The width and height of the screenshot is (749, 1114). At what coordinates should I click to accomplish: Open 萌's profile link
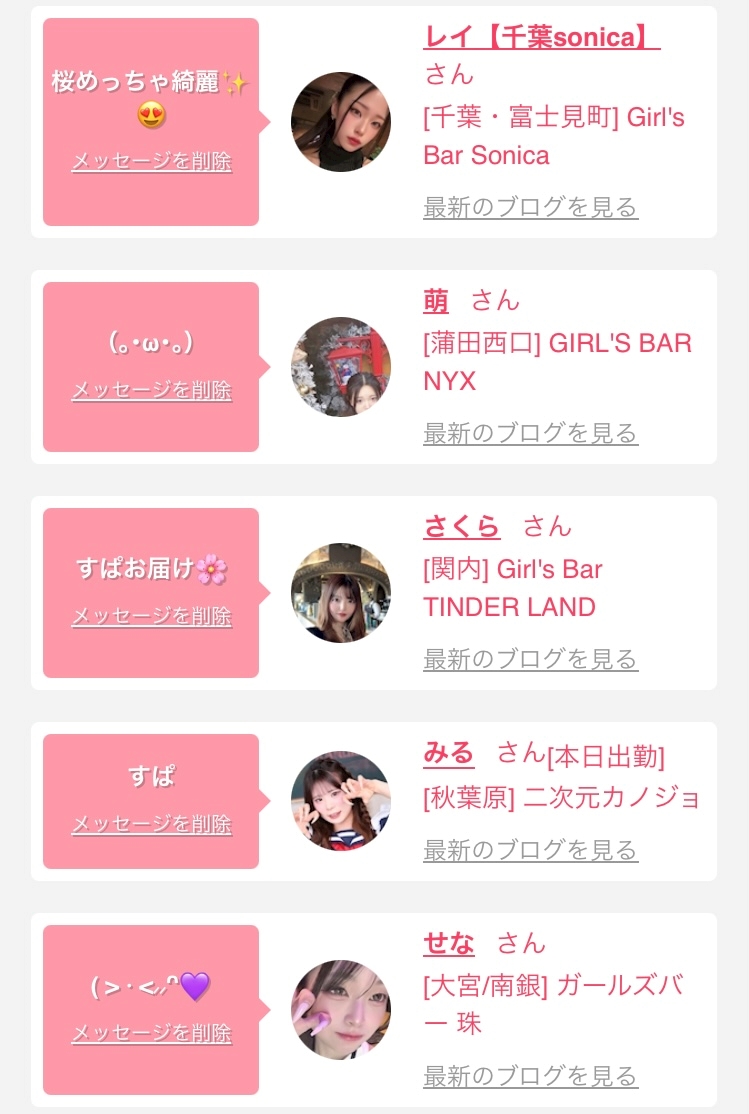tap(436, 300)
